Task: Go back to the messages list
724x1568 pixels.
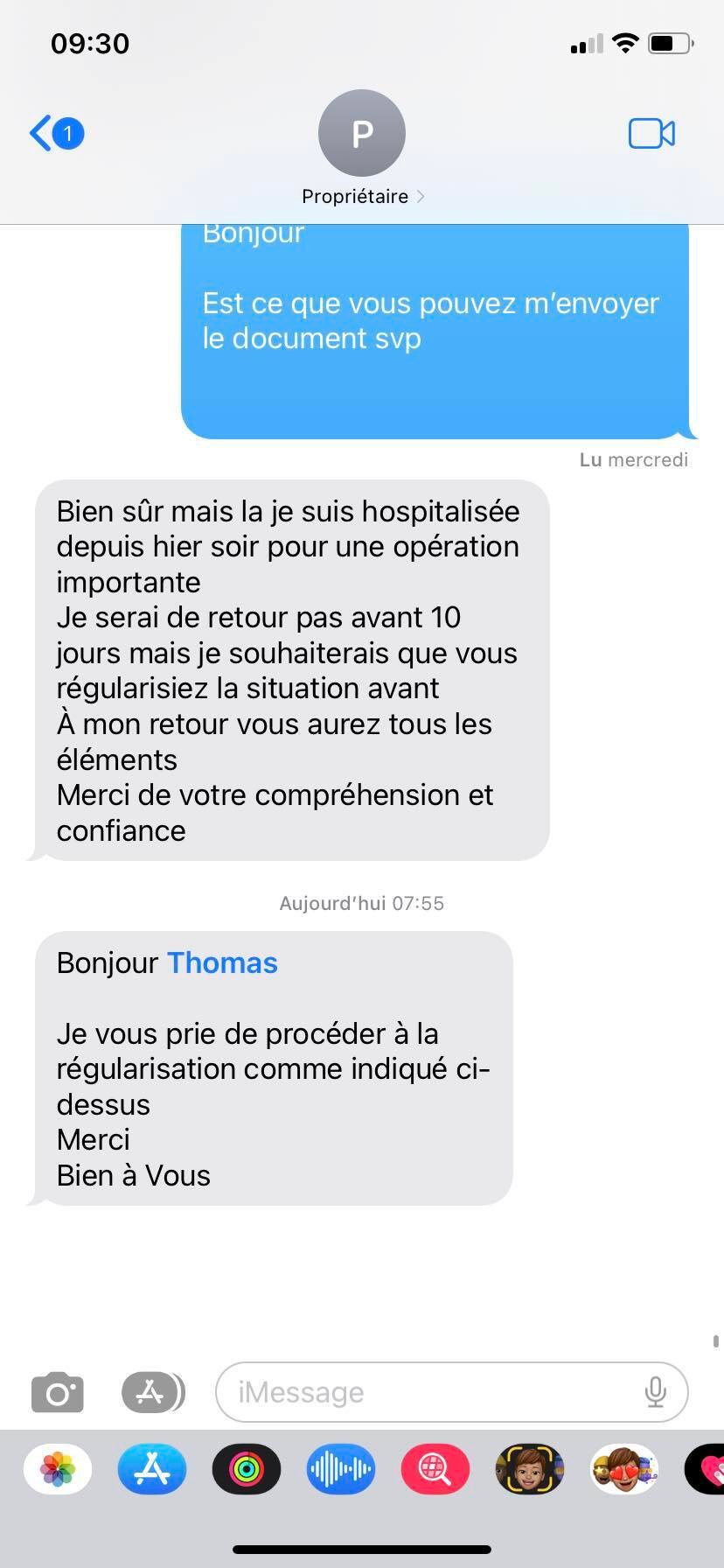Action: coord(56,134)
